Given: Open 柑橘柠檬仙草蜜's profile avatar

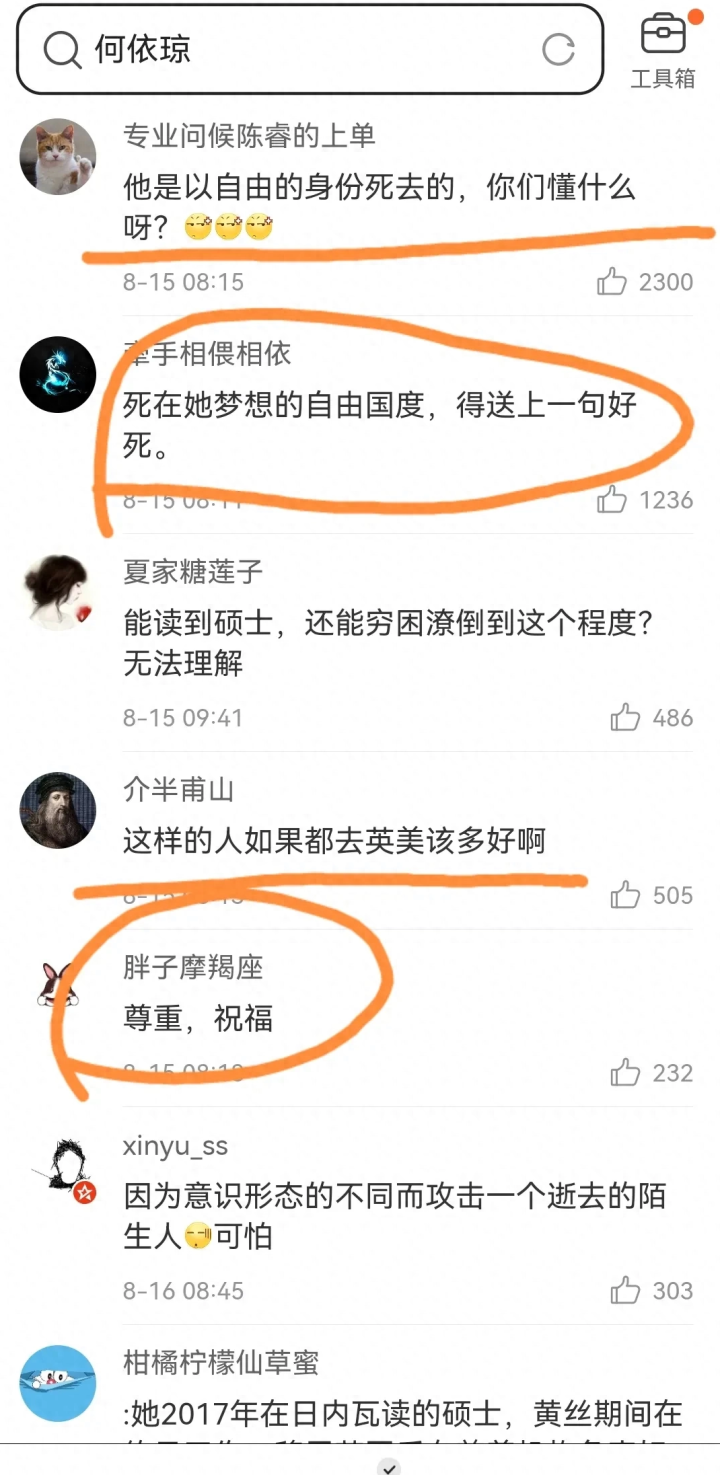Looking at the screenshot, I should tap(58, 1383).
